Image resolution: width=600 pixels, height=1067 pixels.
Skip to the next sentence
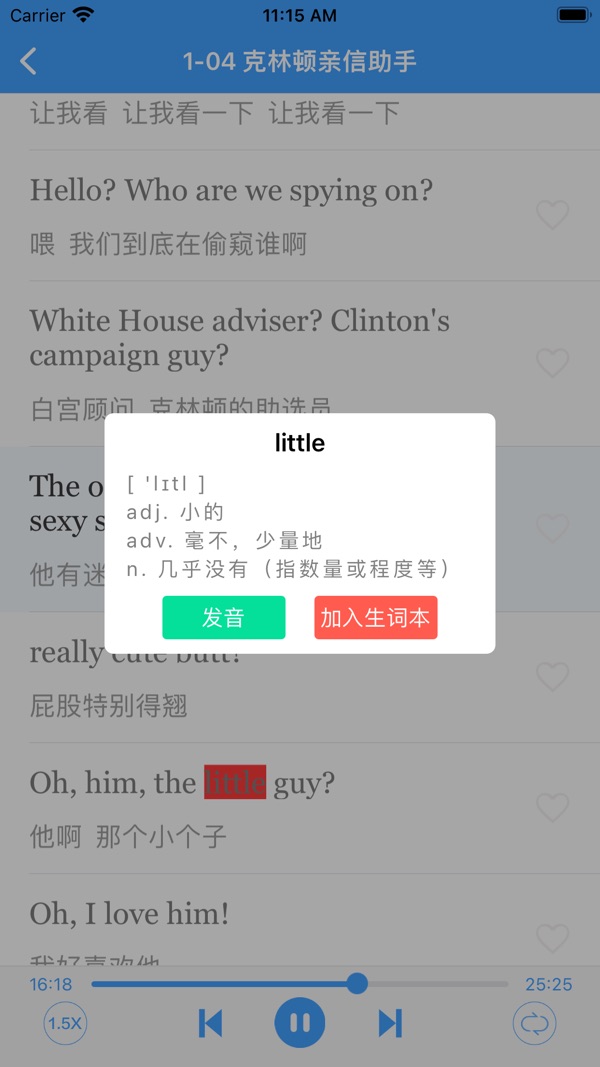pos(390,1023)
